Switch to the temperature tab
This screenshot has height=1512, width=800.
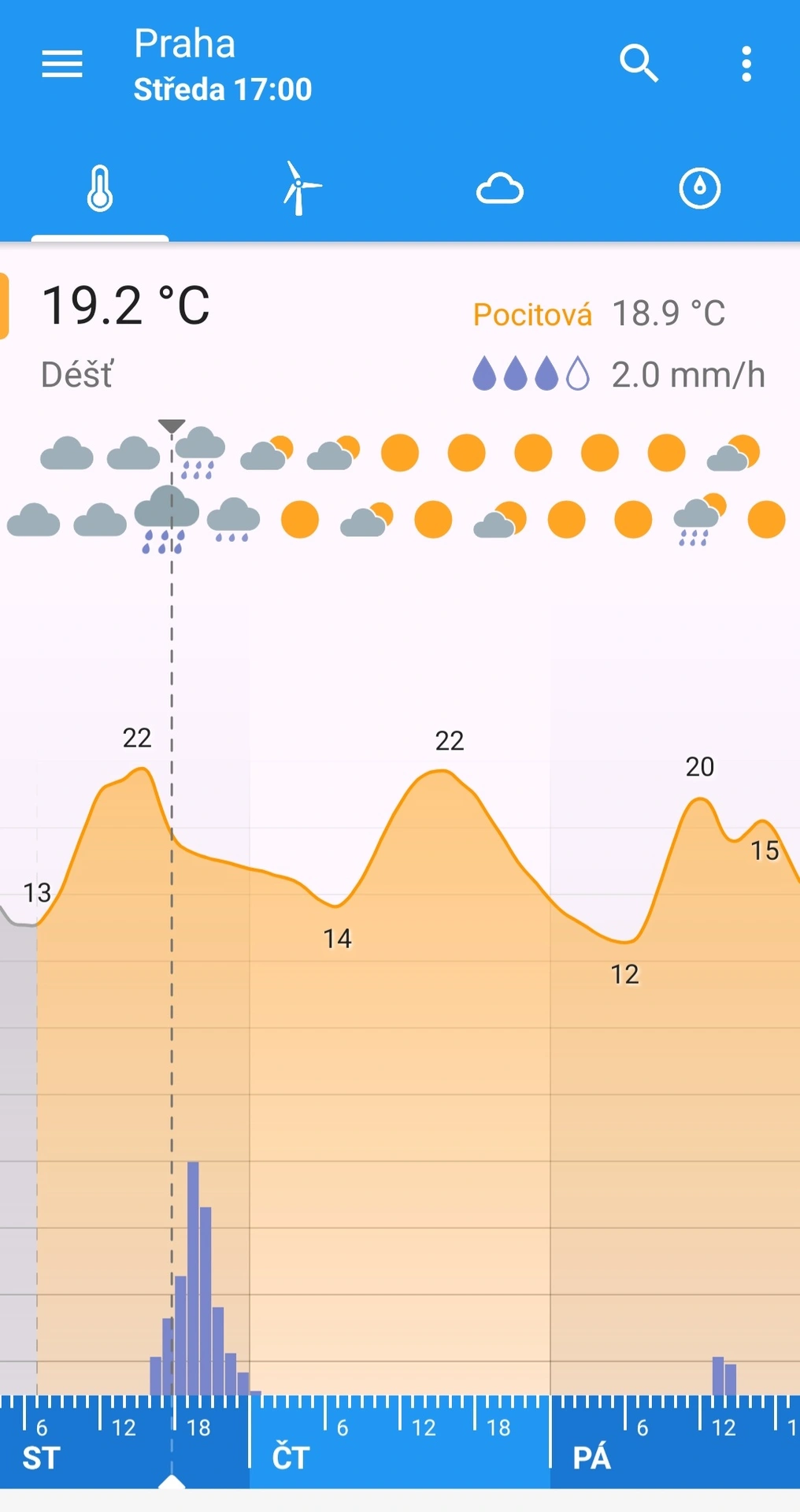coord(100,189)
